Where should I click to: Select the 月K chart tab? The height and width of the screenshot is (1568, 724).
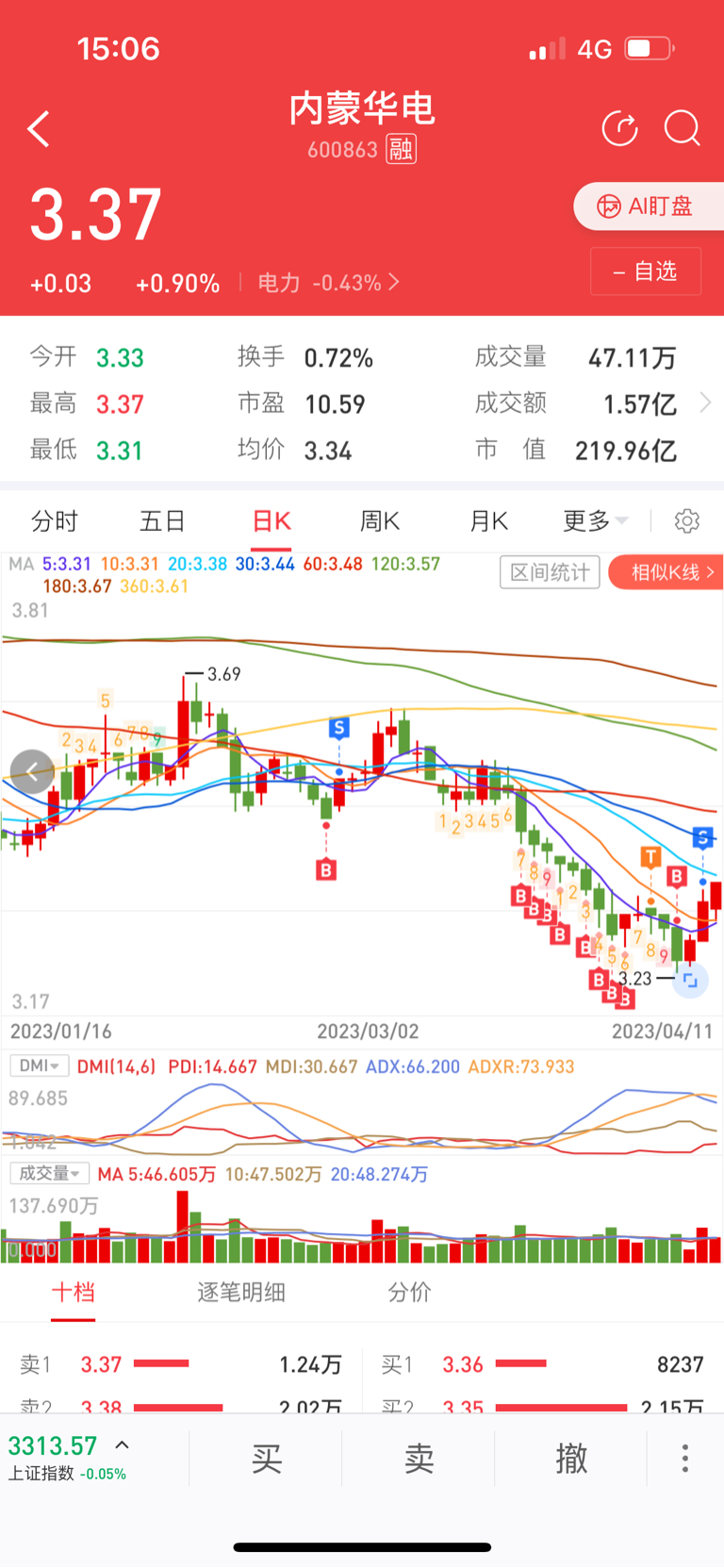[488, 521]
